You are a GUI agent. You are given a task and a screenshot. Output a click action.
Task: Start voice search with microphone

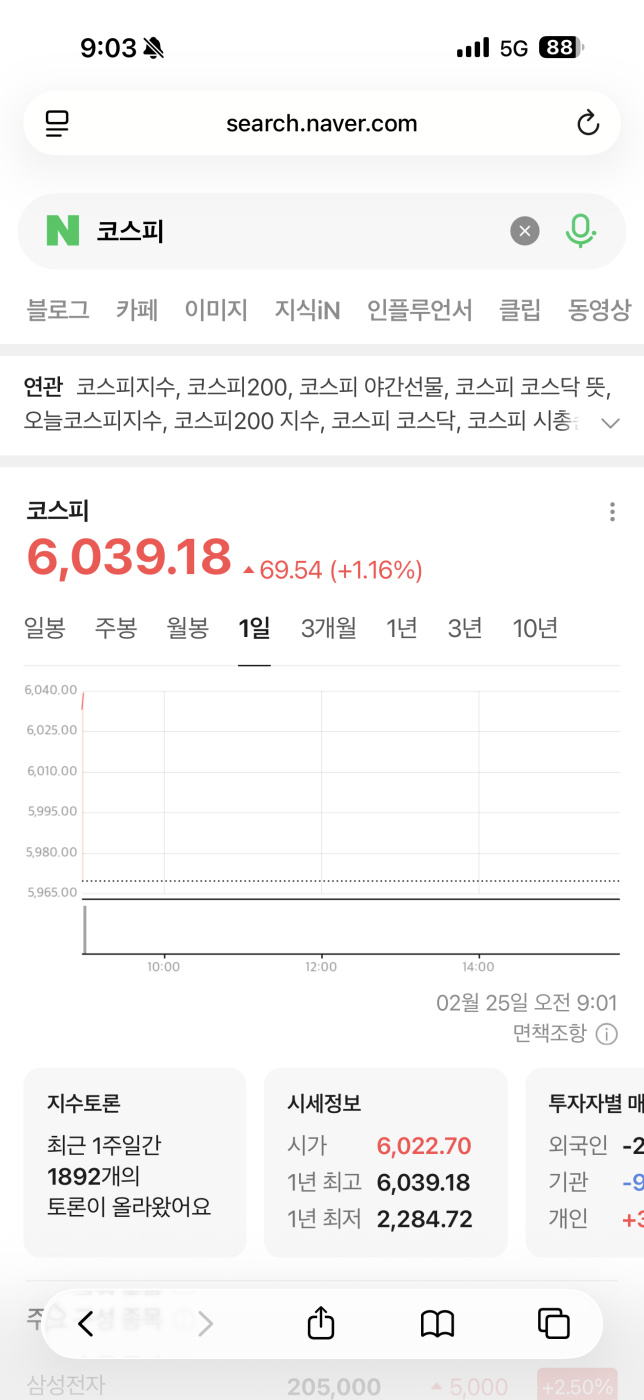(x=580, y=231)
